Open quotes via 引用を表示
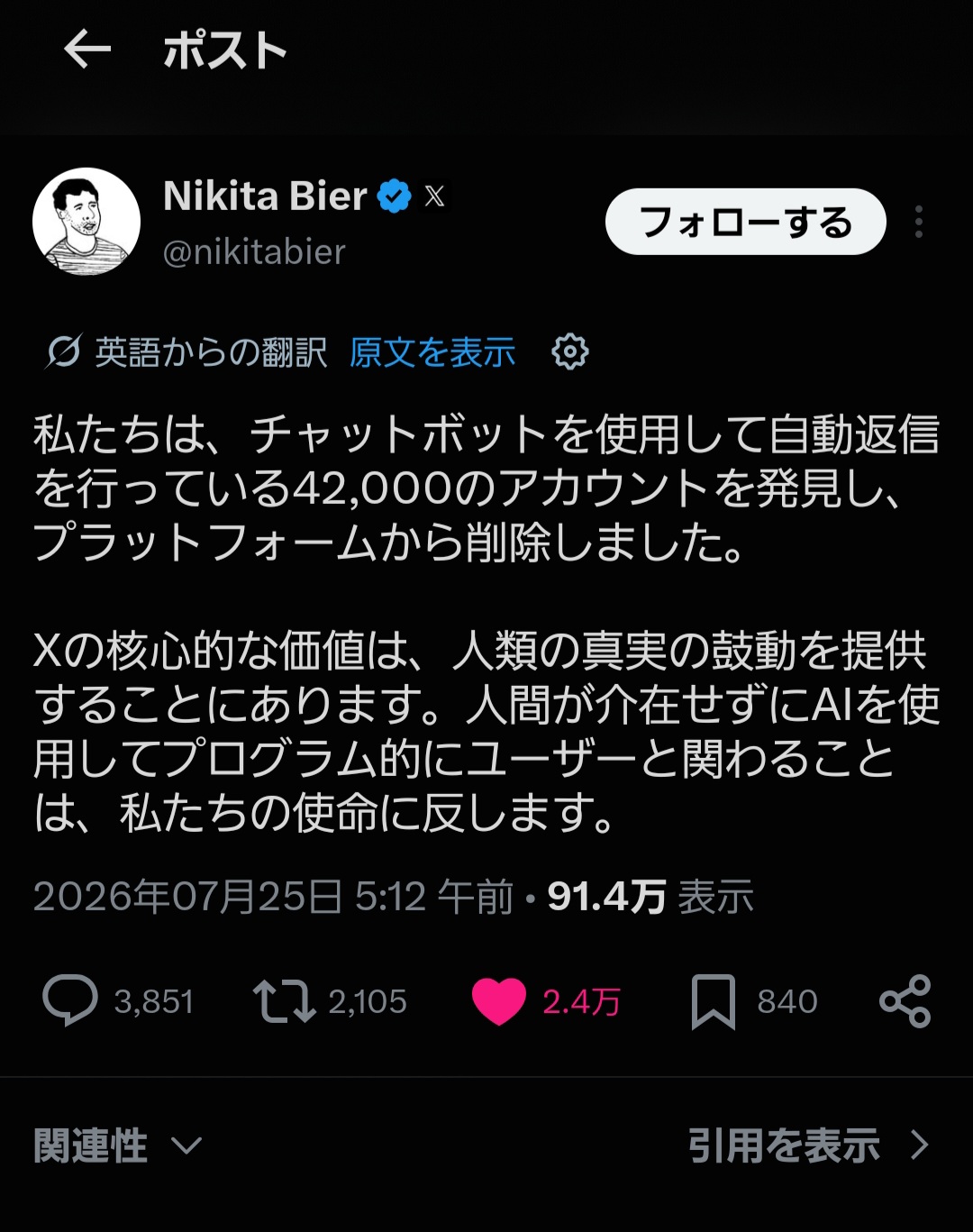Screen dimensions: 973x1232 (808, 1145)
